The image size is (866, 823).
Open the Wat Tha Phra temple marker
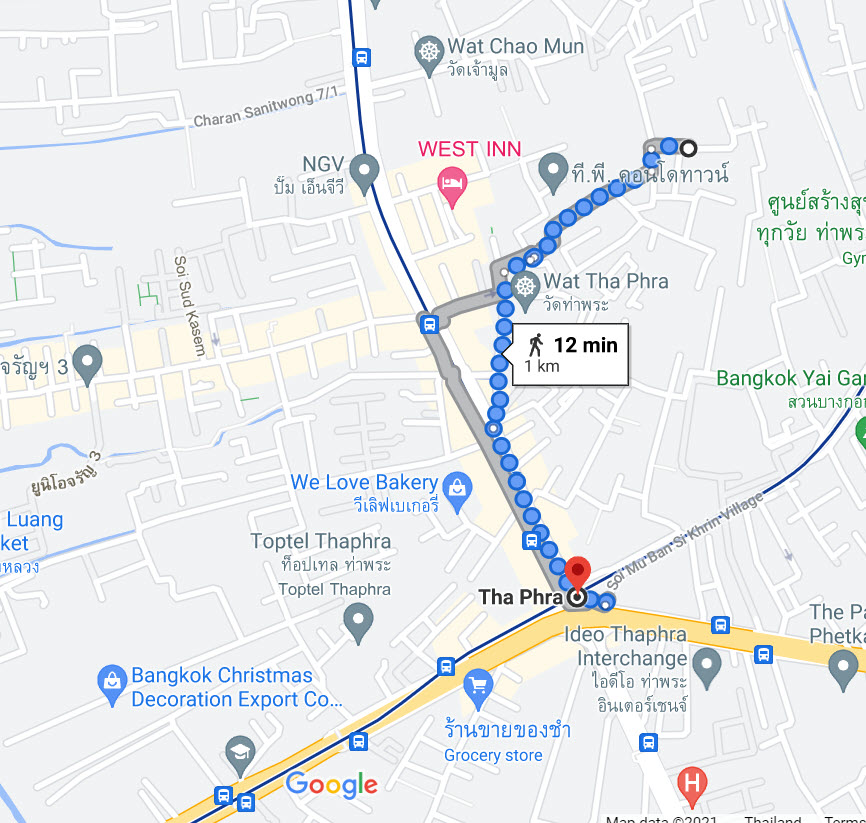527,286
